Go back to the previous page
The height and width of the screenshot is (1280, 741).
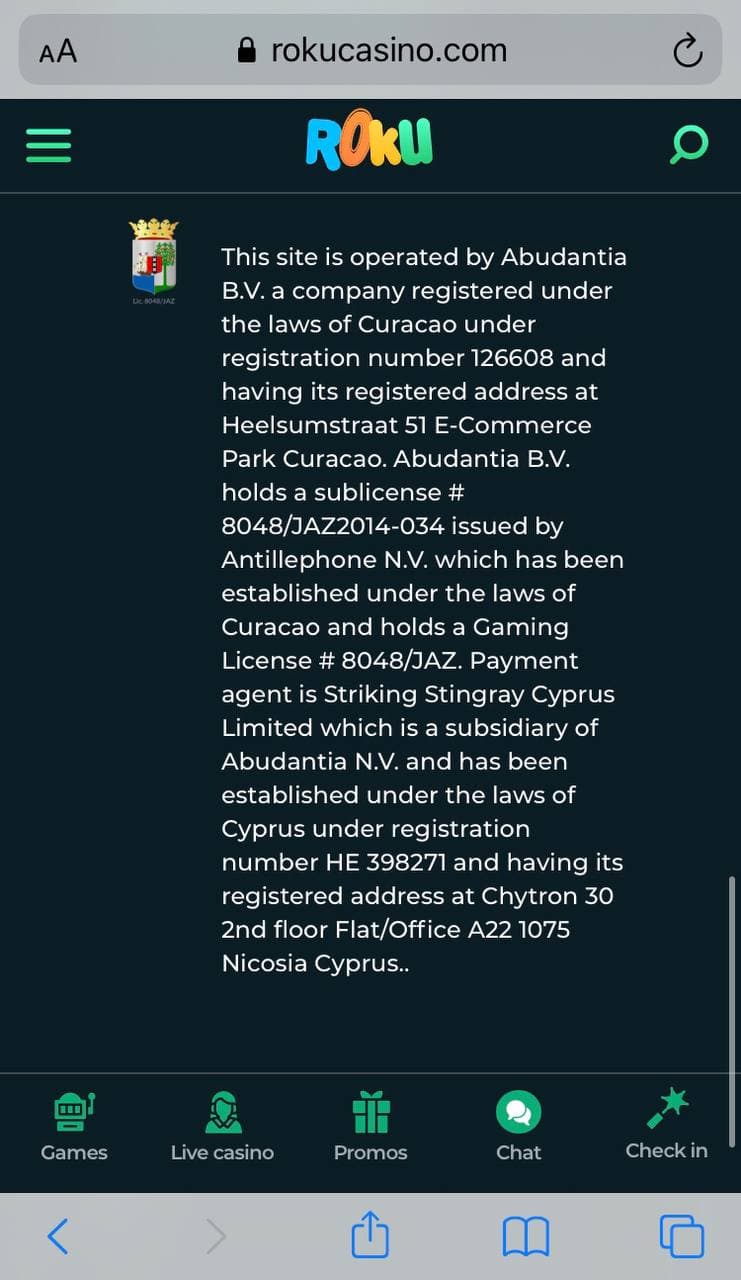[x=58, y=1237]
